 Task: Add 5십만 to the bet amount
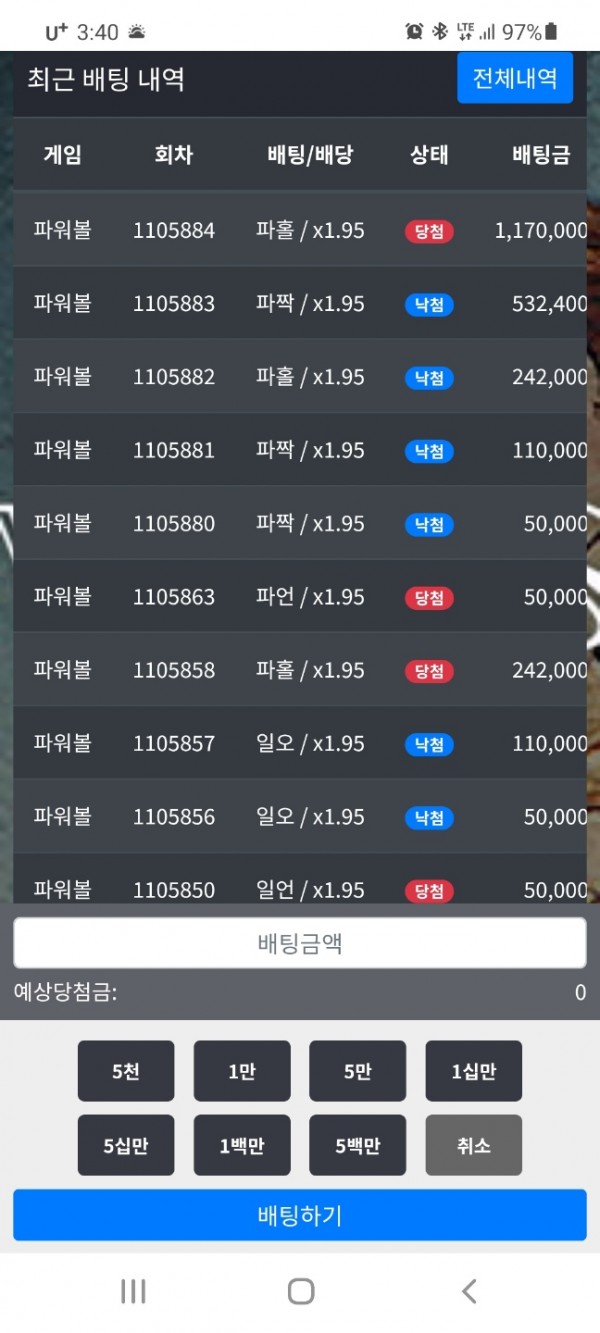126,1145
